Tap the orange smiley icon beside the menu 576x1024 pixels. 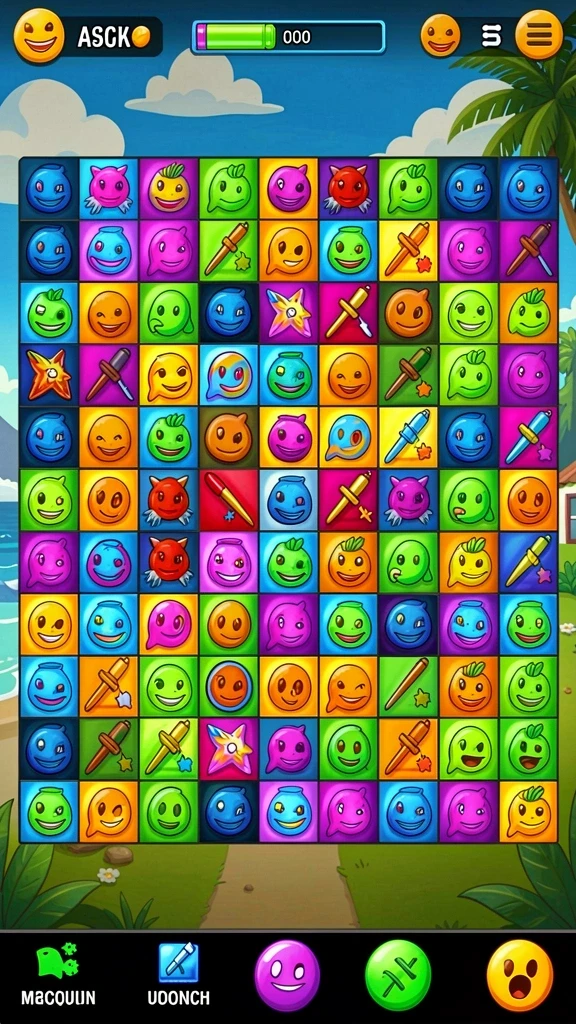(x=440, y=35)
